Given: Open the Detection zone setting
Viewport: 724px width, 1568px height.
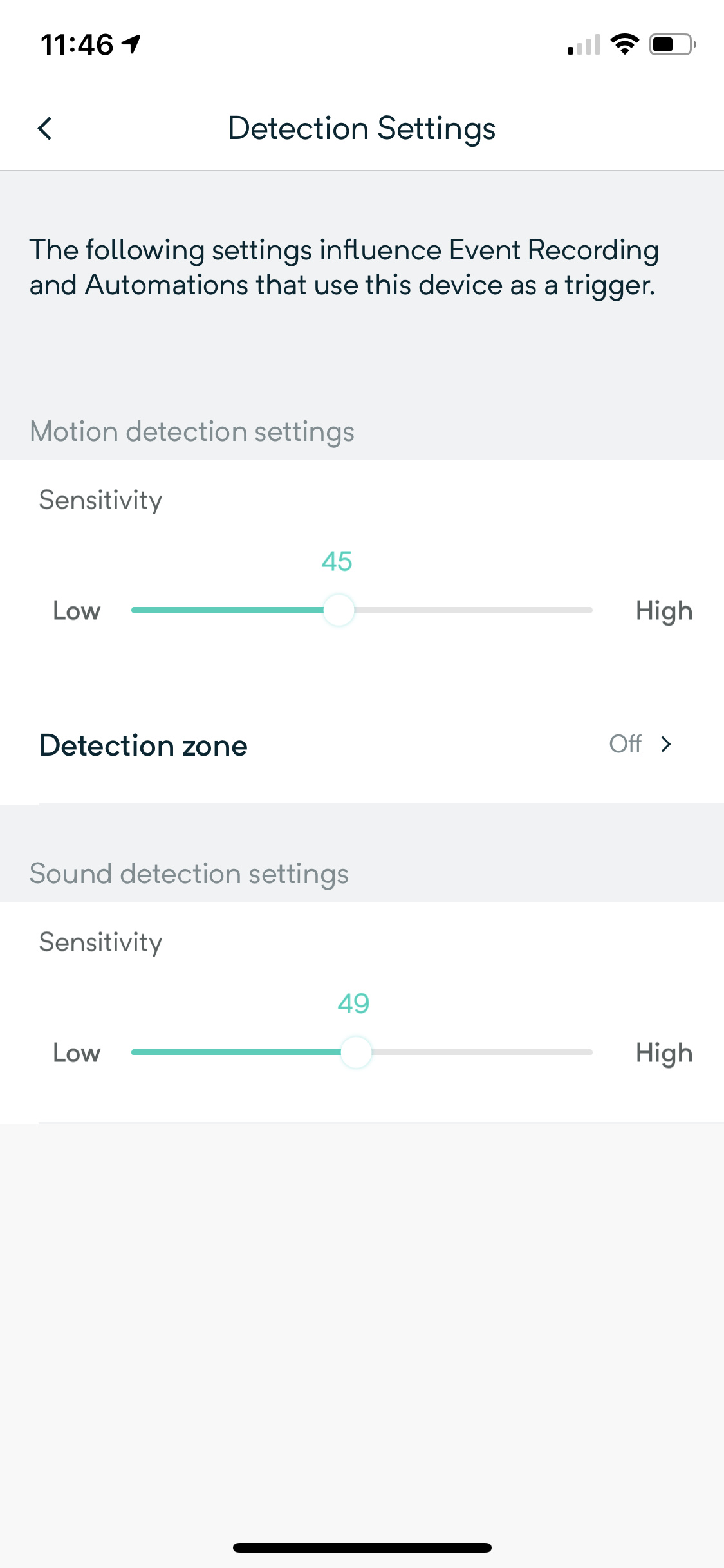Looking at the screenshot, I should point(362,745).
